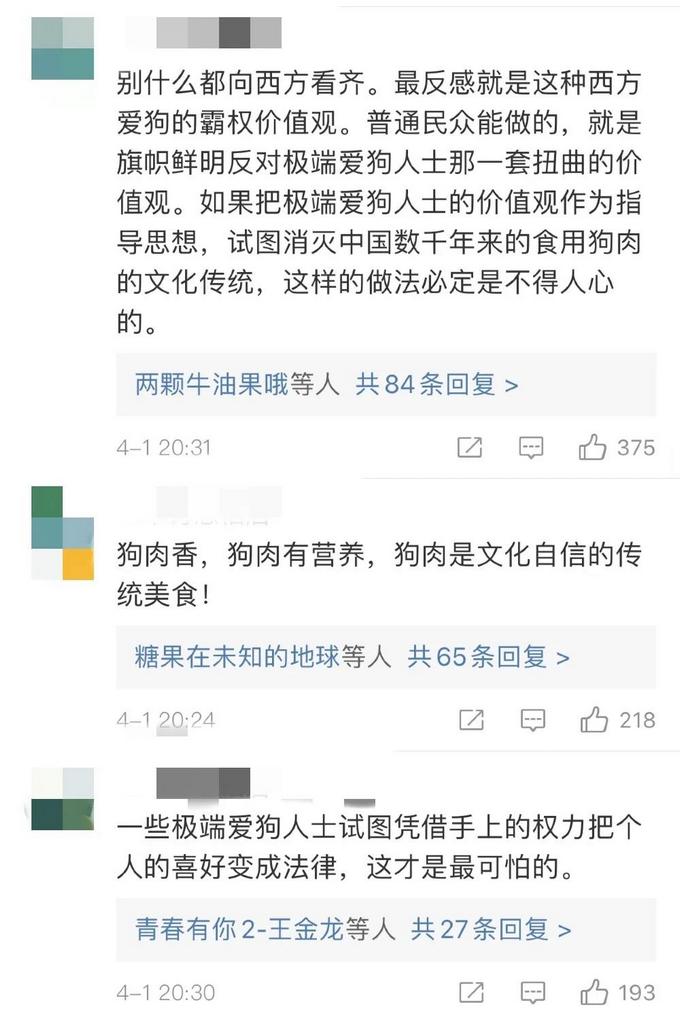Screen dimensions: 680x1018
Task: Open the avatar of the first commenter
Action: tap(62, 47)
